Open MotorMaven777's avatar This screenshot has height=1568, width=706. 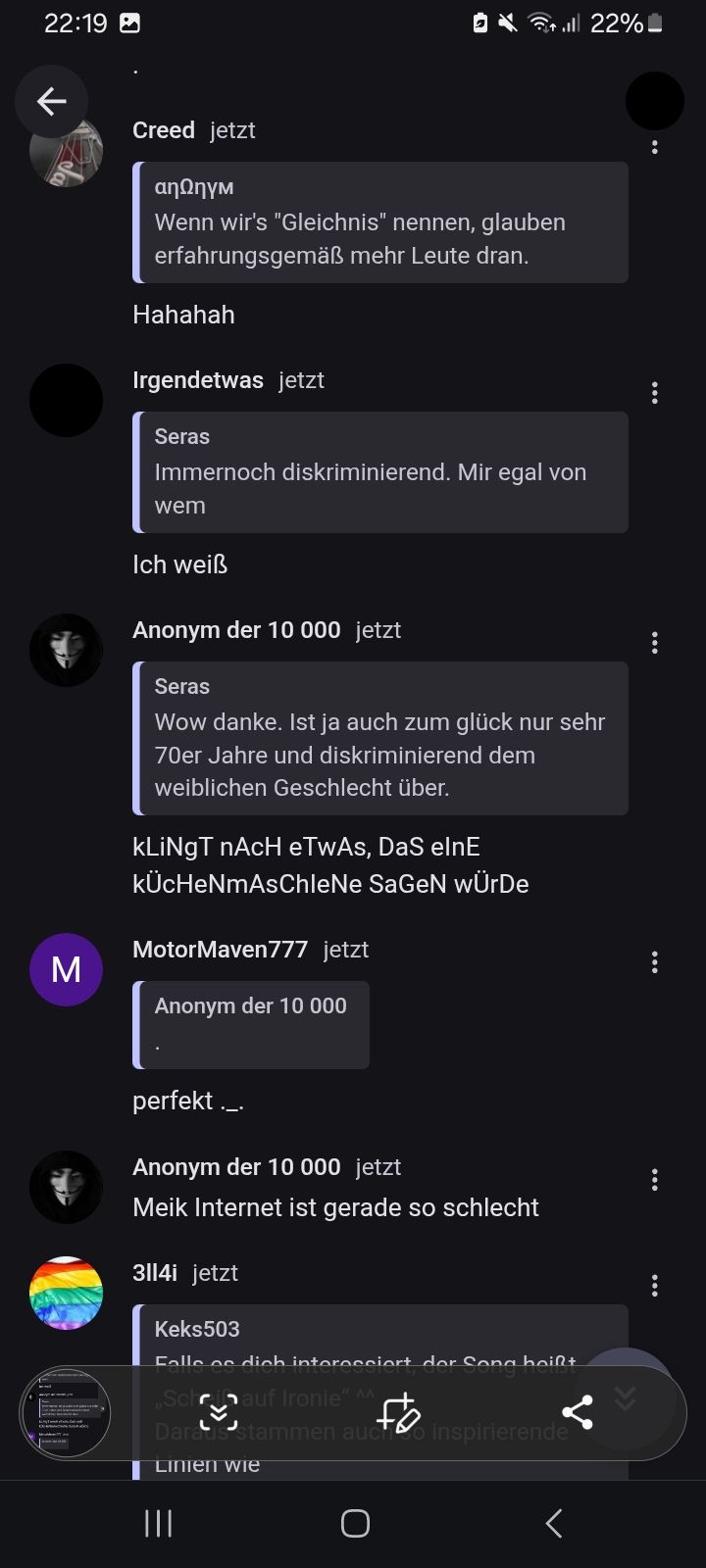coord(66,969)
